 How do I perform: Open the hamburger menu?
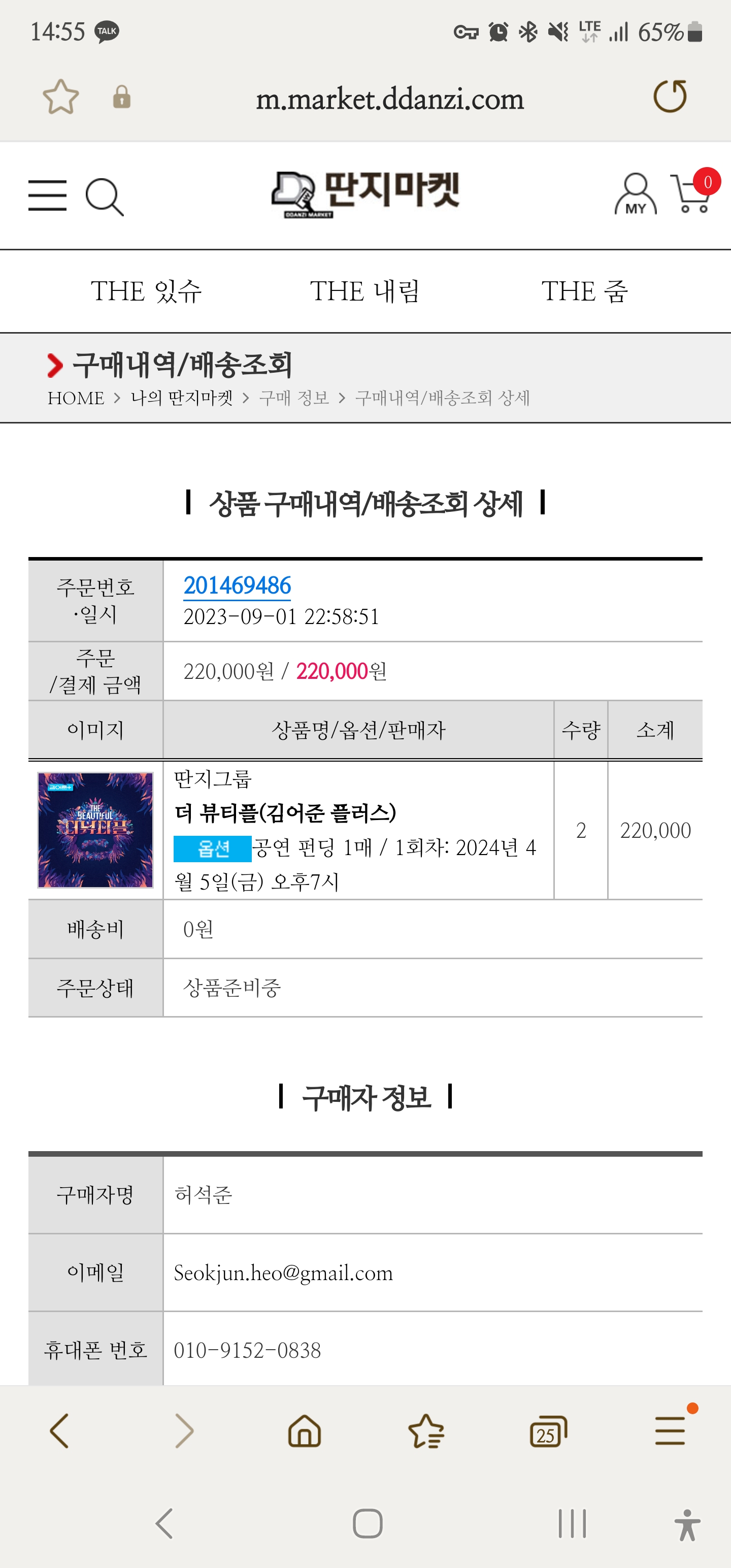click(48, 195)
